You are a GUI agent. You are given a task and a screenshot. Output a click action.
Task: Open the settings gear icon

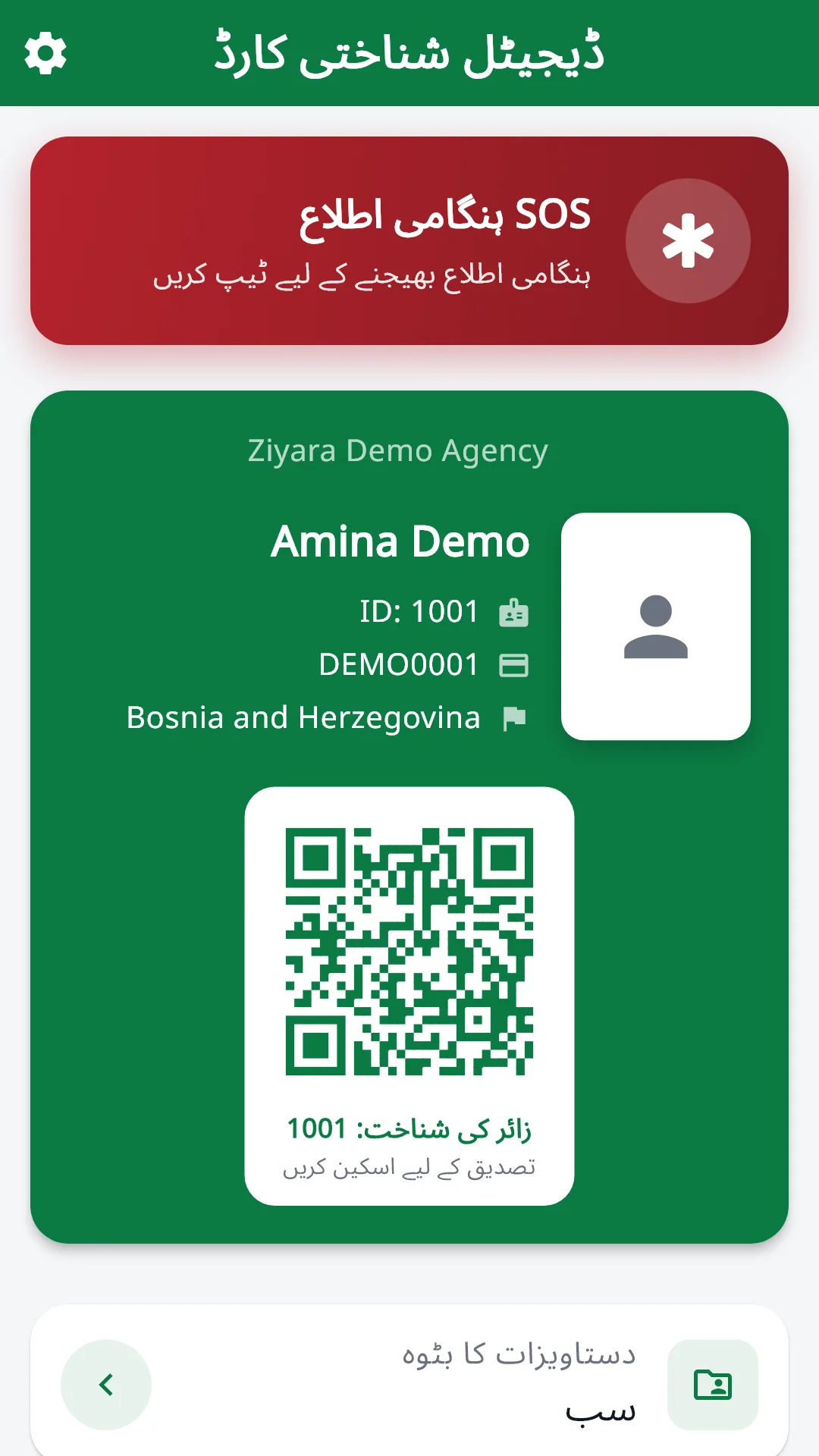point(45,53)
